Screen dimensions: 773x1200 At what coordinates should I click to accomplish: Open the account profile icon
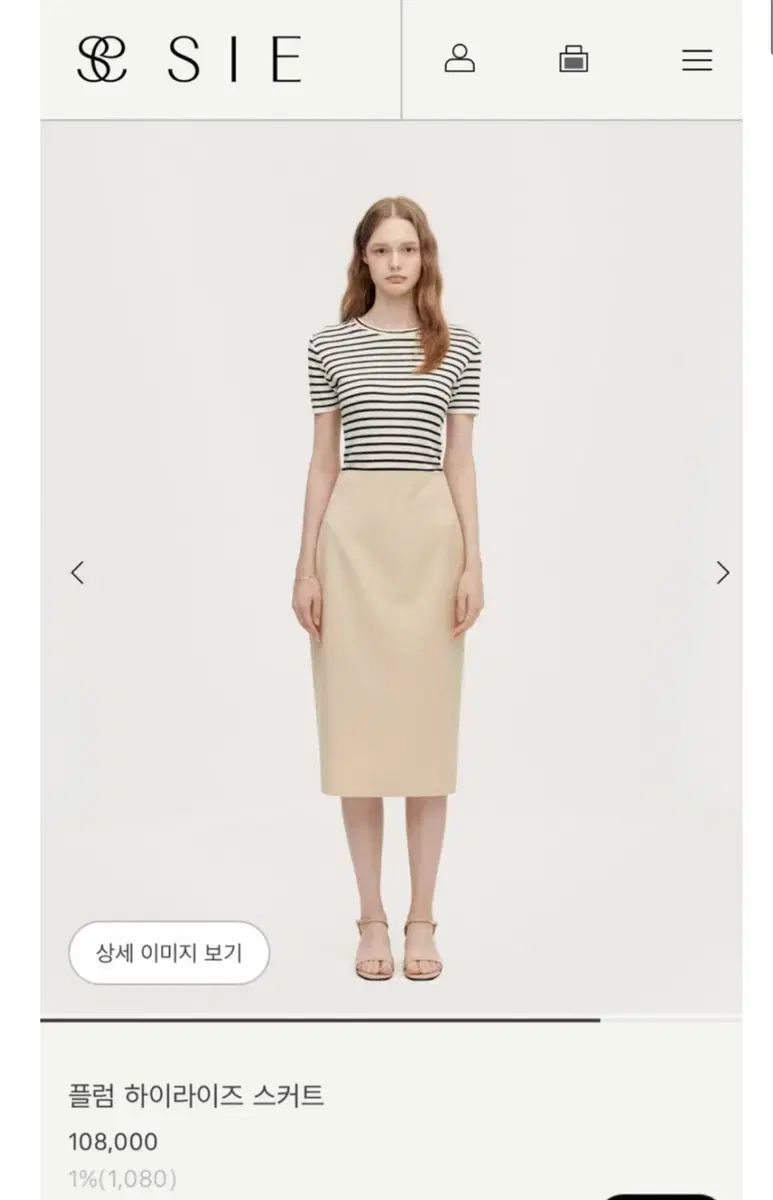[459, 59]
